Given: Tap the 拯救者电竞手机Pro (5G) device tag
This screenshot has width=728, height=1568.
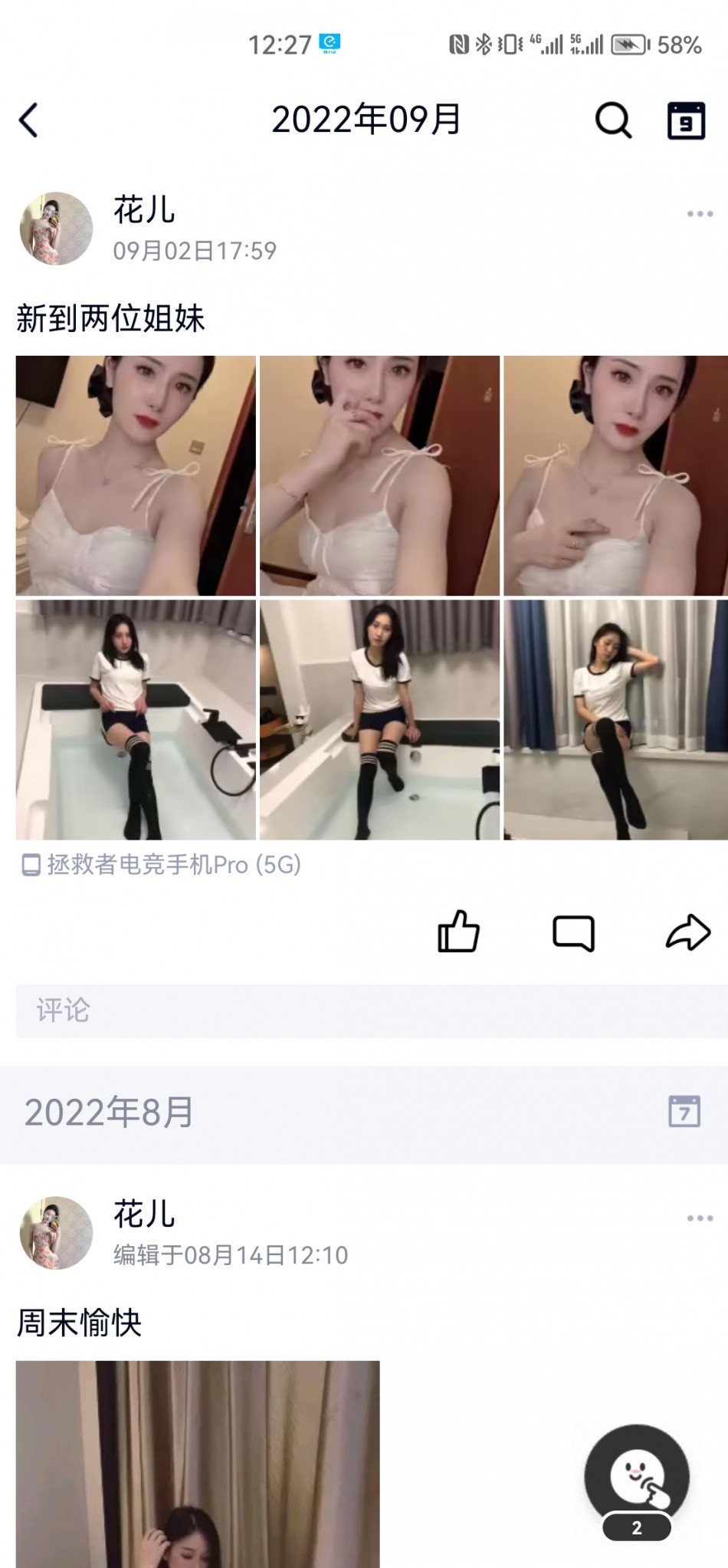Looking at the screenshot, I should click(x=161, y=865).
